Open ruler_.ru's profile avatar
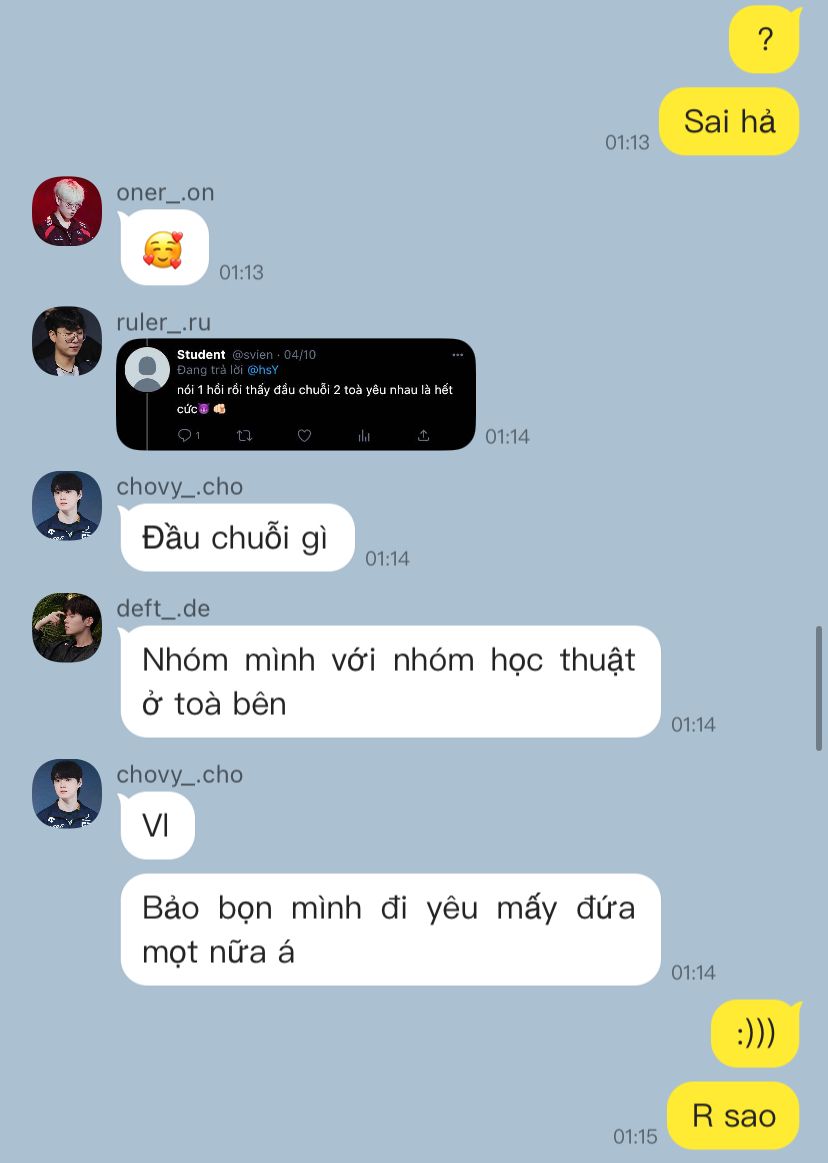Screen dimensions: 828x1163 click(67, 341)
